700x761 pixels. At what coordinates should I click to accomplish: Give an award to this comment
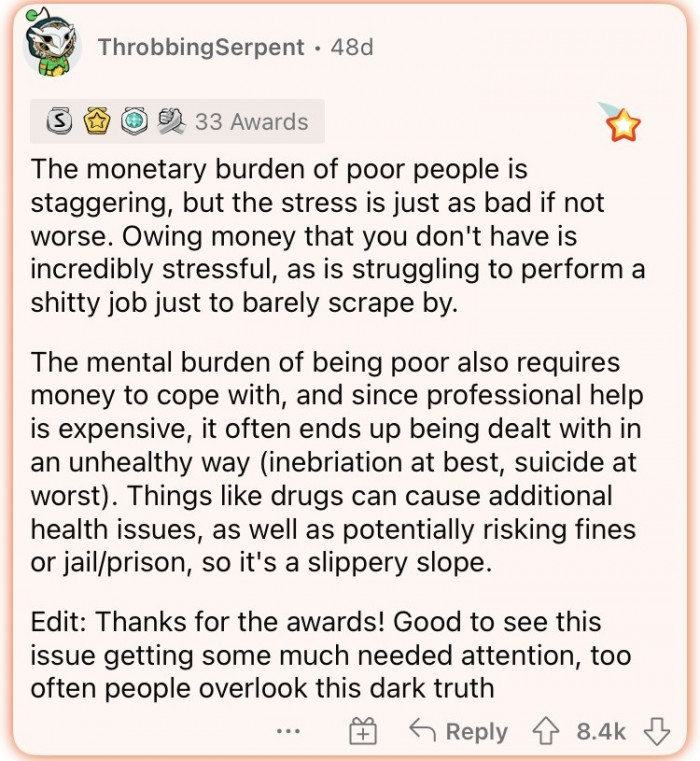tap(362, 732)
